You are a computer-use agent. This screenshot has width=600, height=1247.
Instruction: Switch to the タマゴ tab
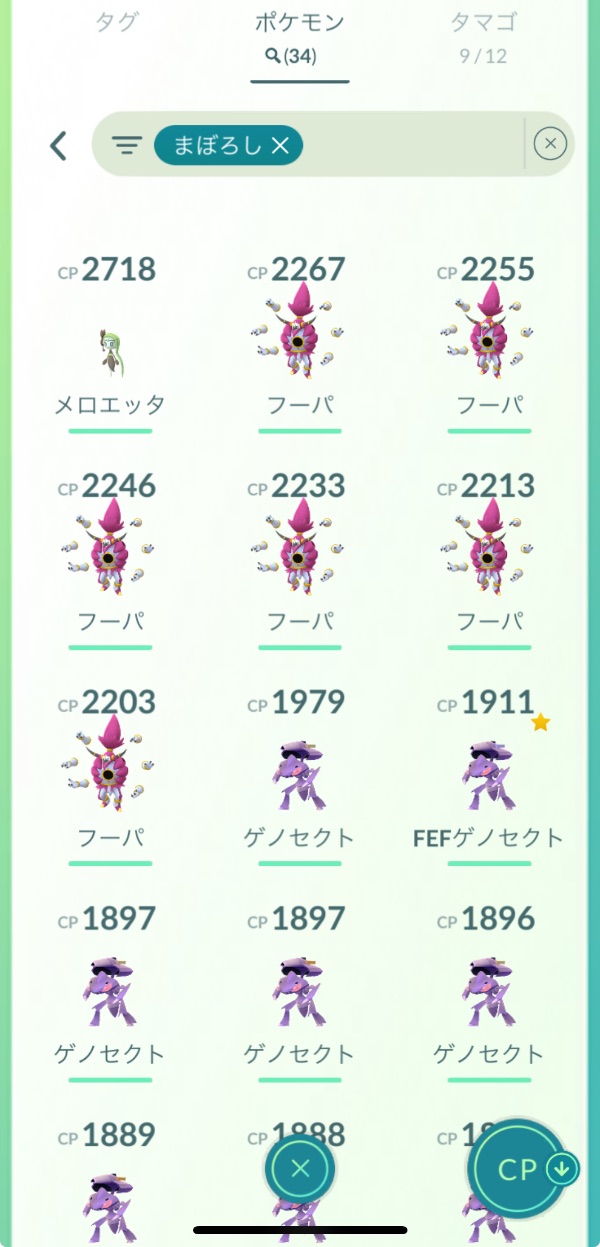483,36
